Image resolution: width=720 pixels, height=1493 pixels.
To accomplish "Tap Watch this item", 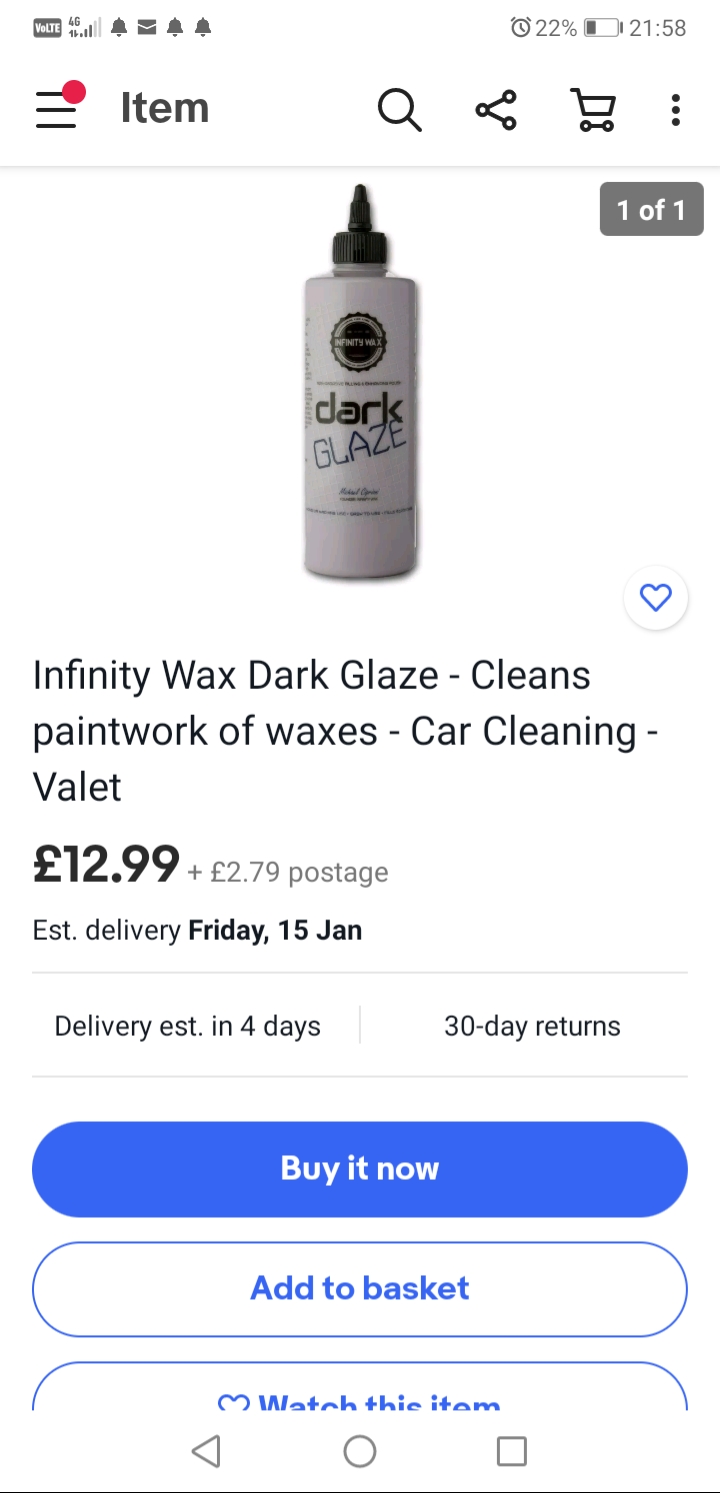I will [x=360, y=1395].
